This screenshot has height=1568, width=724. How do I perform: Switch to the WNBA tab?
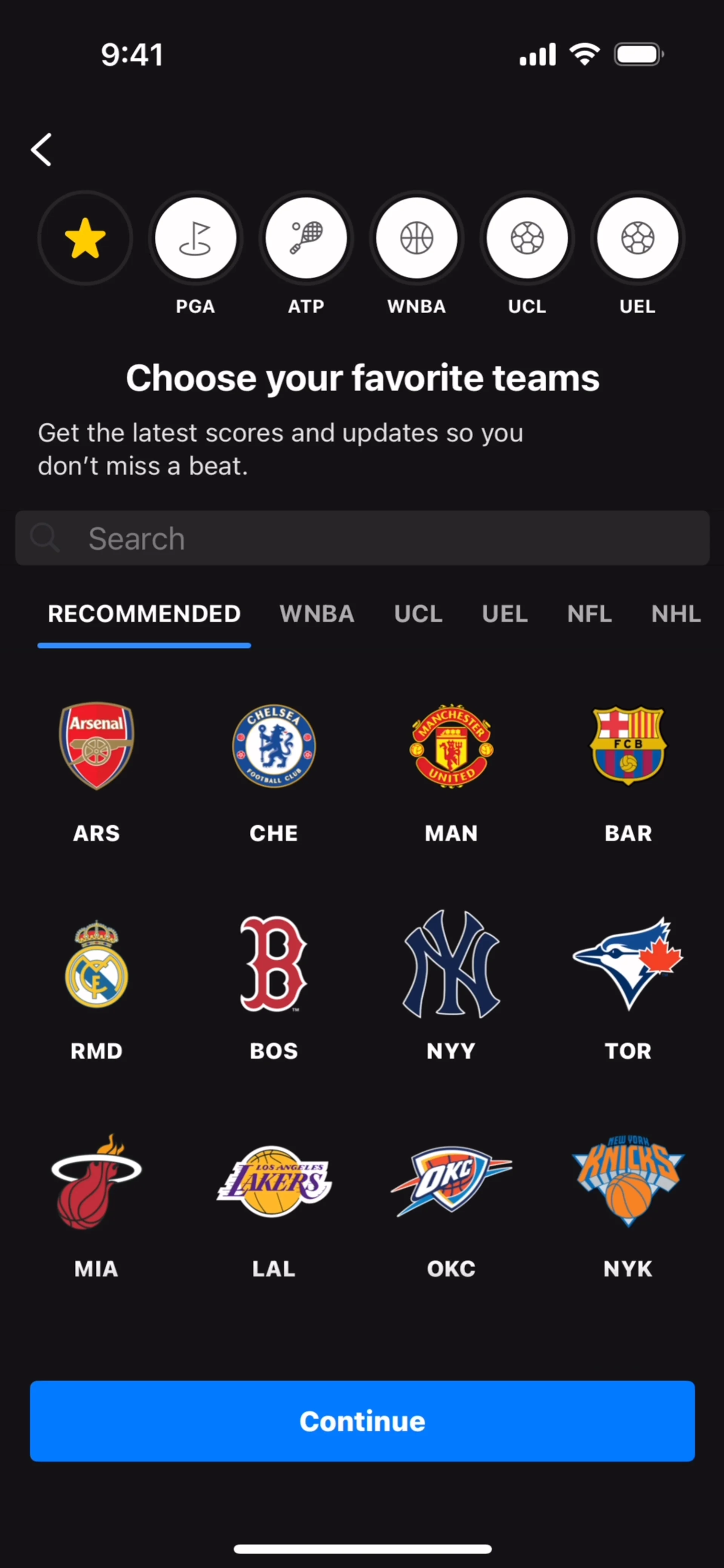coord(317,613)
